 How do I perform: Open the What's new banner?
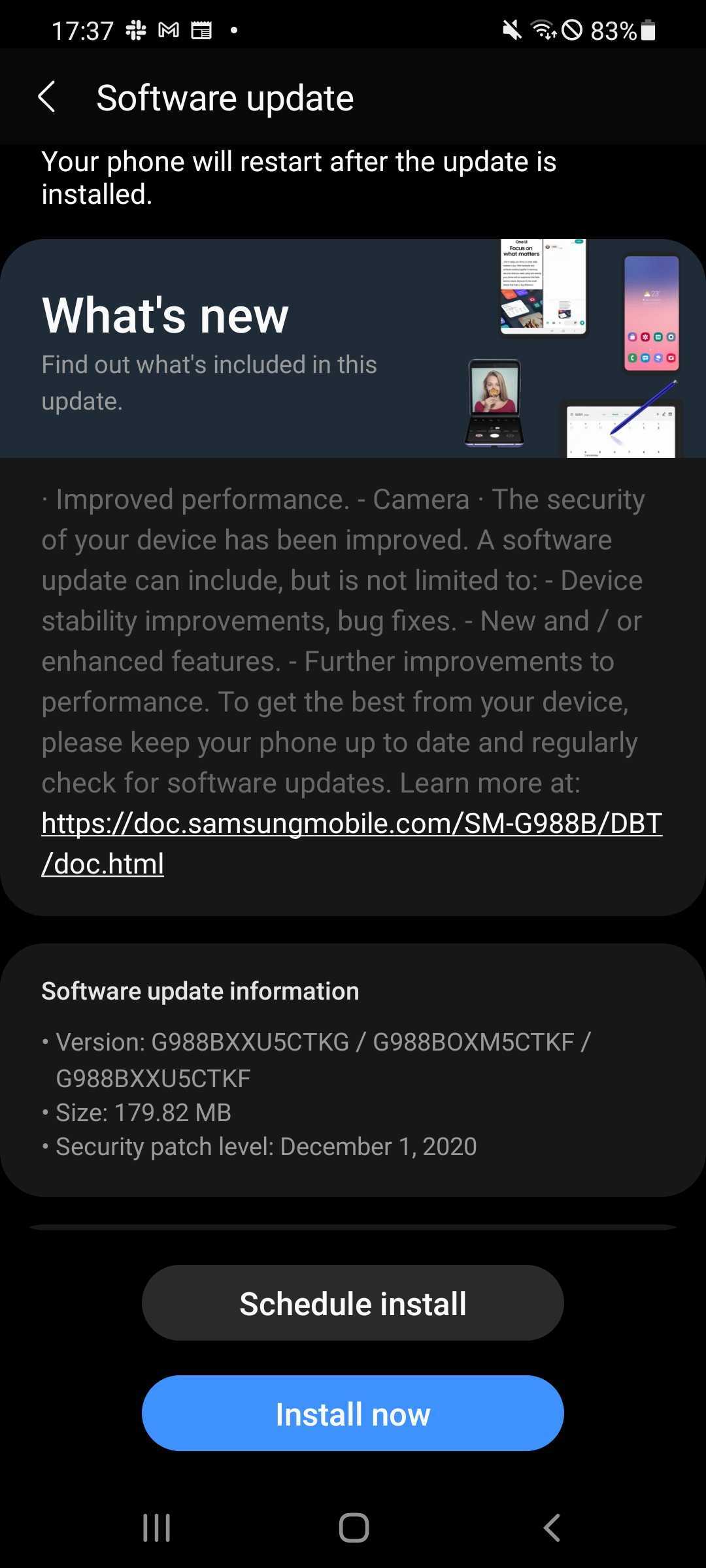(353, 348)
